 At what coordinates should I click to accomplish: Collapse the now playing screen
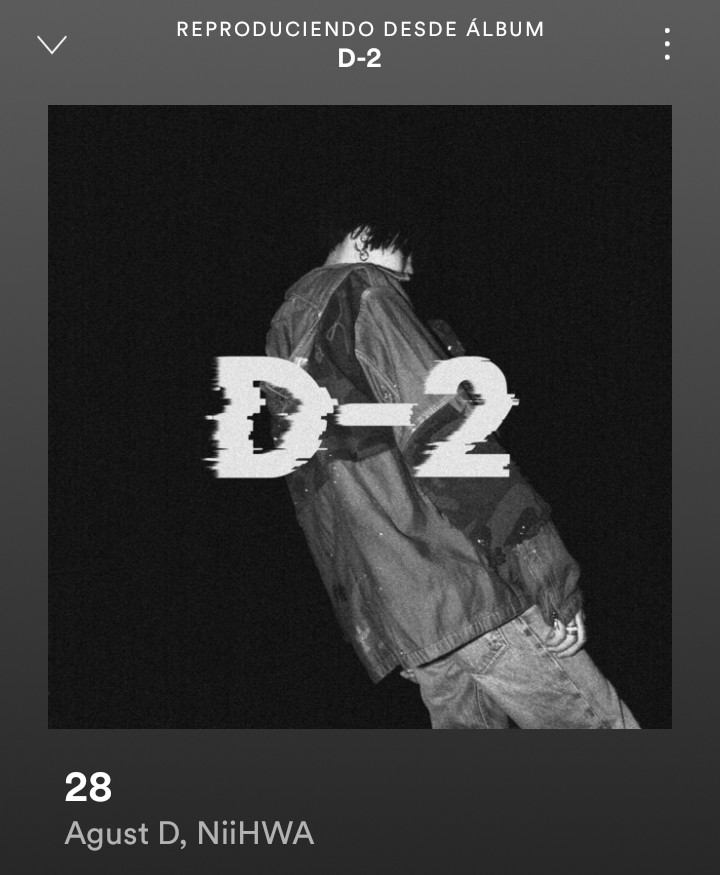coord(51,44)
